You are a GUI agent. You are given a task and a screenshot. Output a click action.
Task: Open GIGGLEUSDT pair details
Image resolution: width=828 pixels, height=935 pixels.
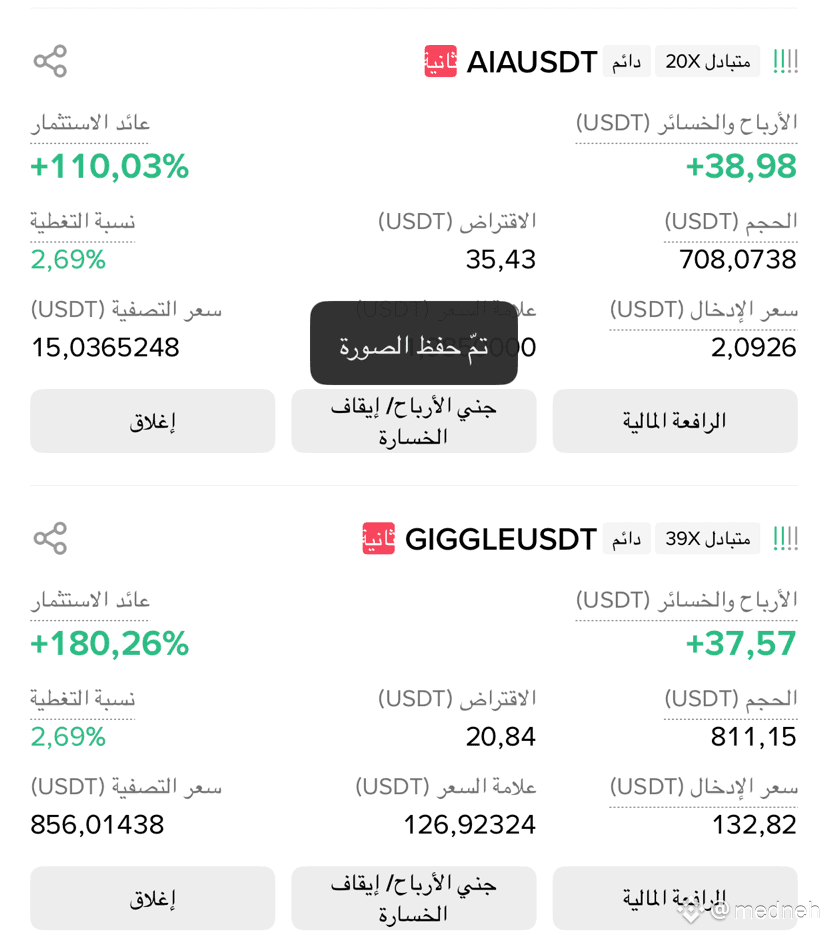point(501,538)
